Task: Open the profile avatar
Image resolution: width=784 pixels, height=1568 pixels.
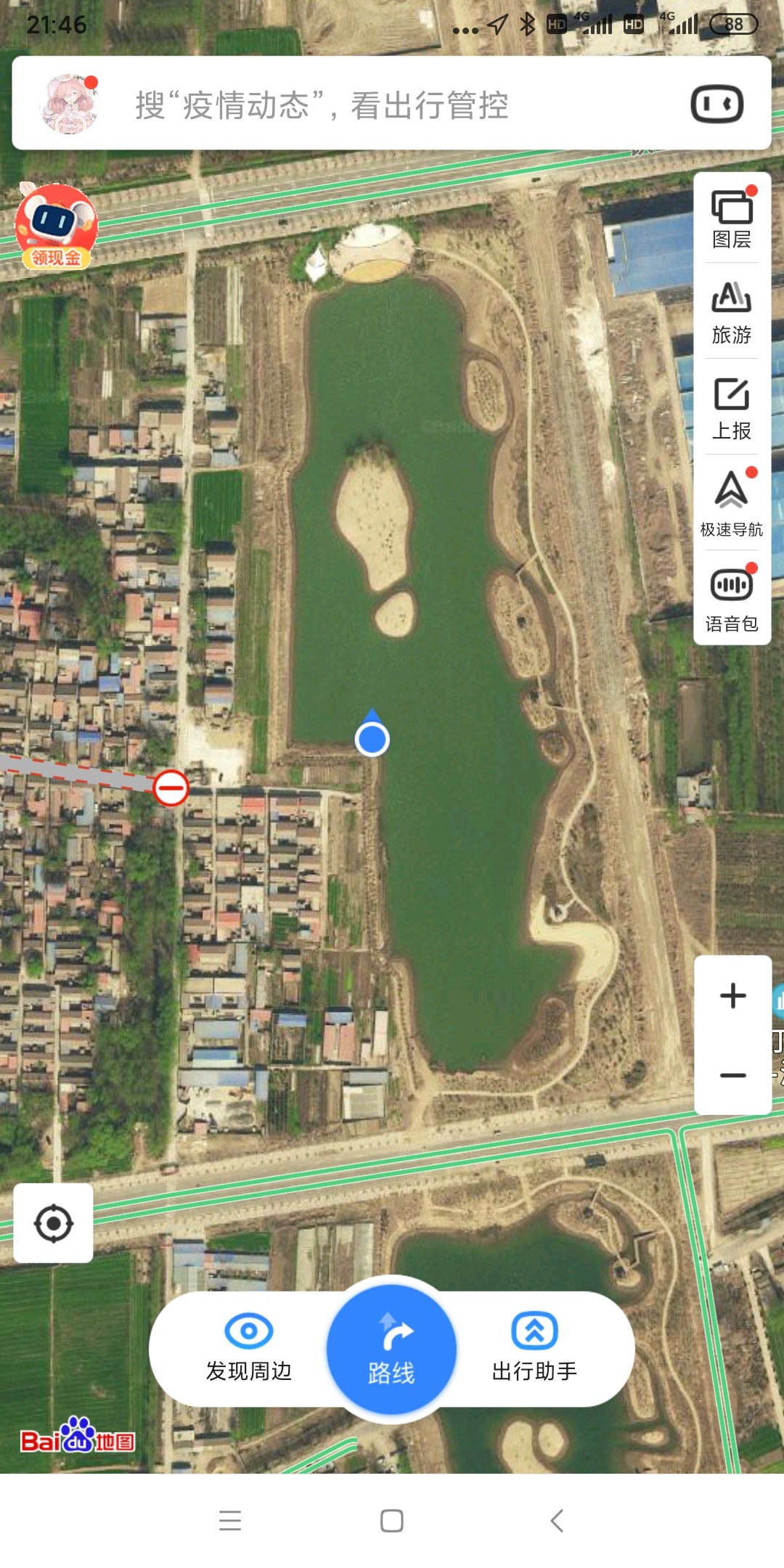Action: click(70, 104)
